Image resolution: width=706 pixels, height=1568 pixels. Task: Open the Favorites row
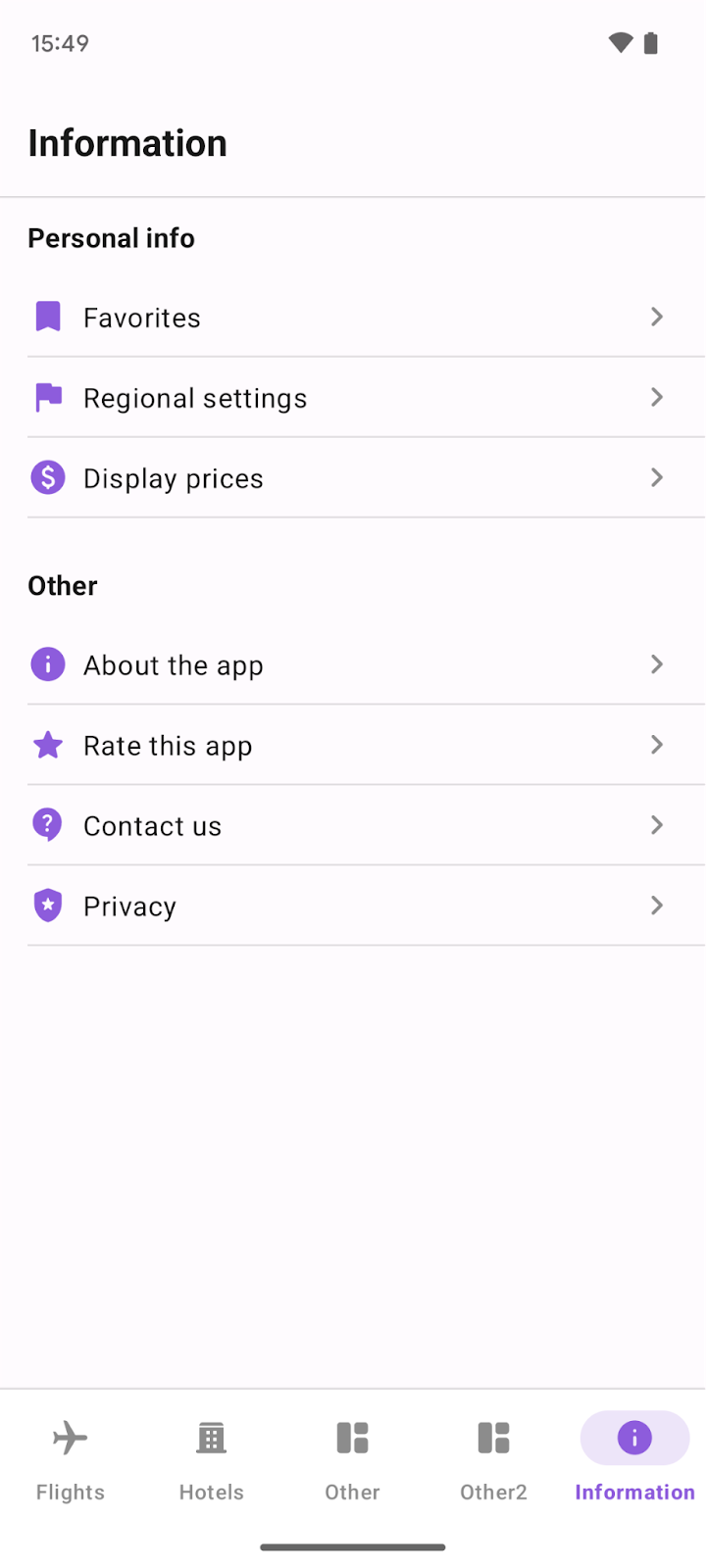click(353, 317)
